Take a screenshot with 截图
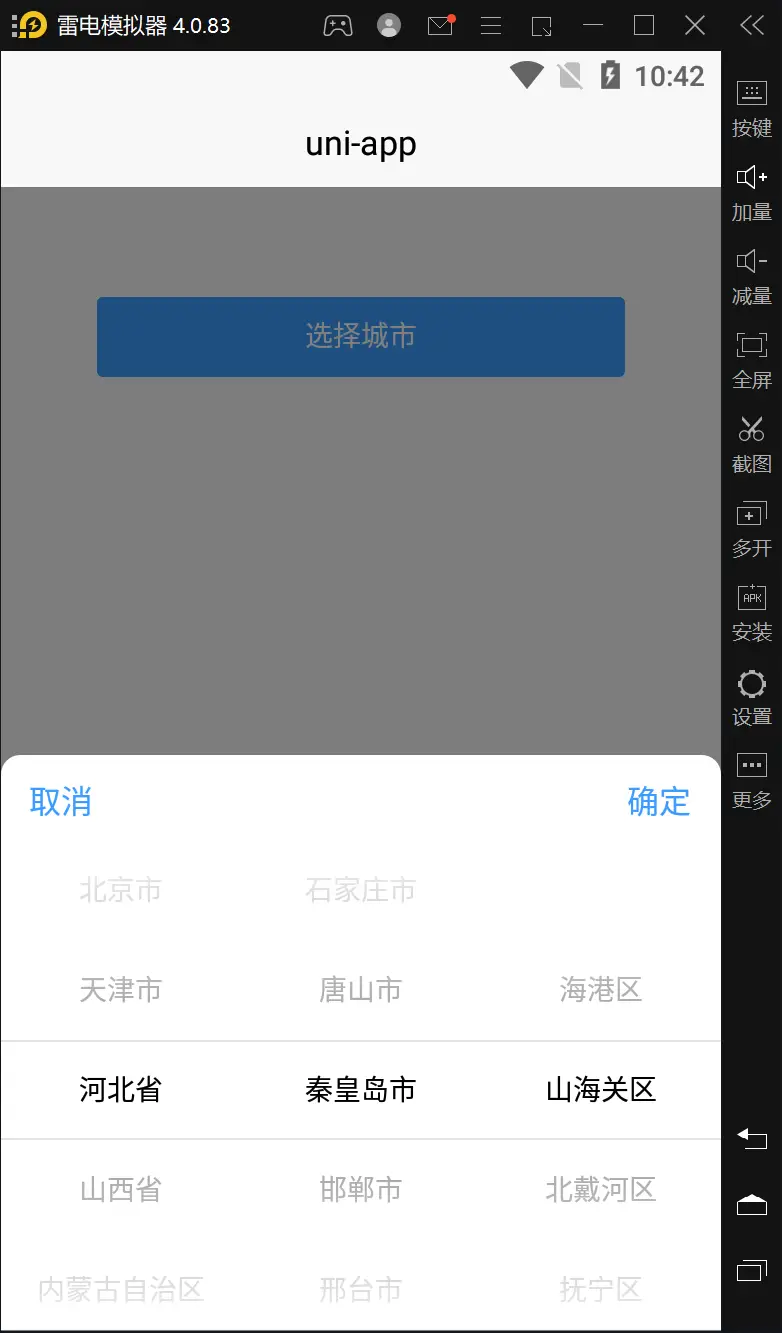Image resolution: width=782 pixels, height=1333 pixels. [752, 445]
